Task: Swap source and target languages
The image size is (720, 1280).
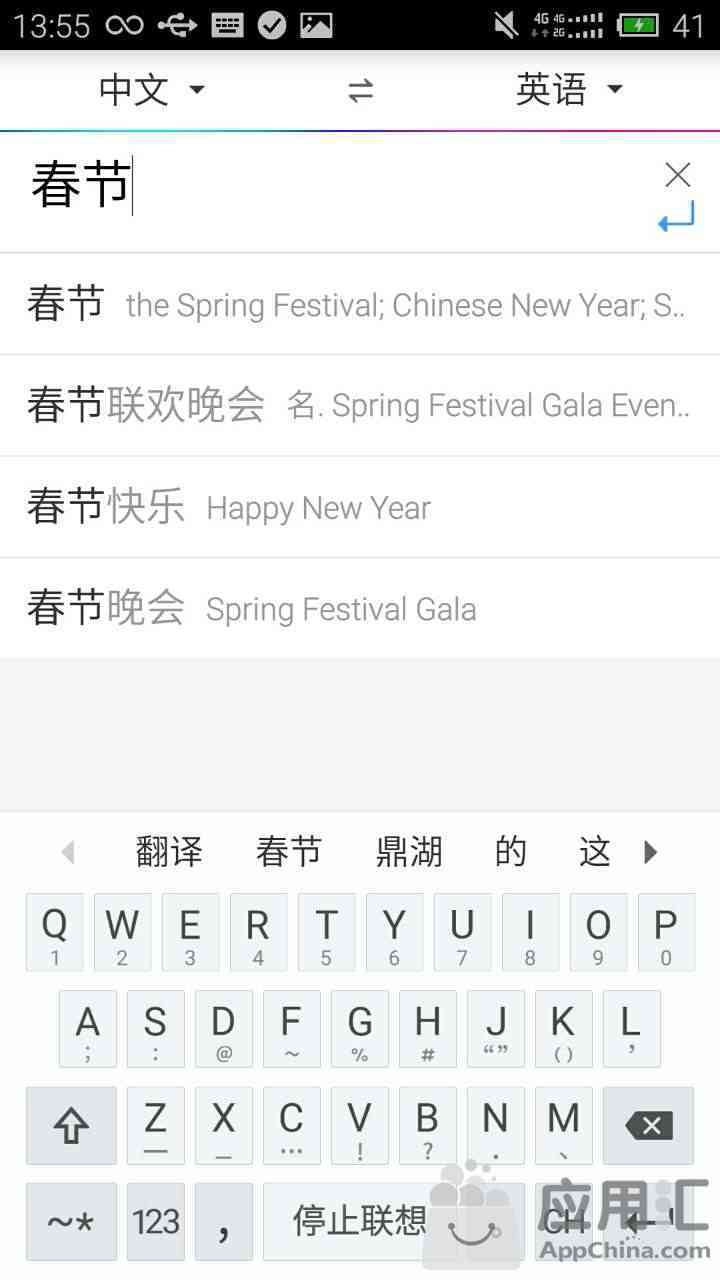Action: coord(360,91)
